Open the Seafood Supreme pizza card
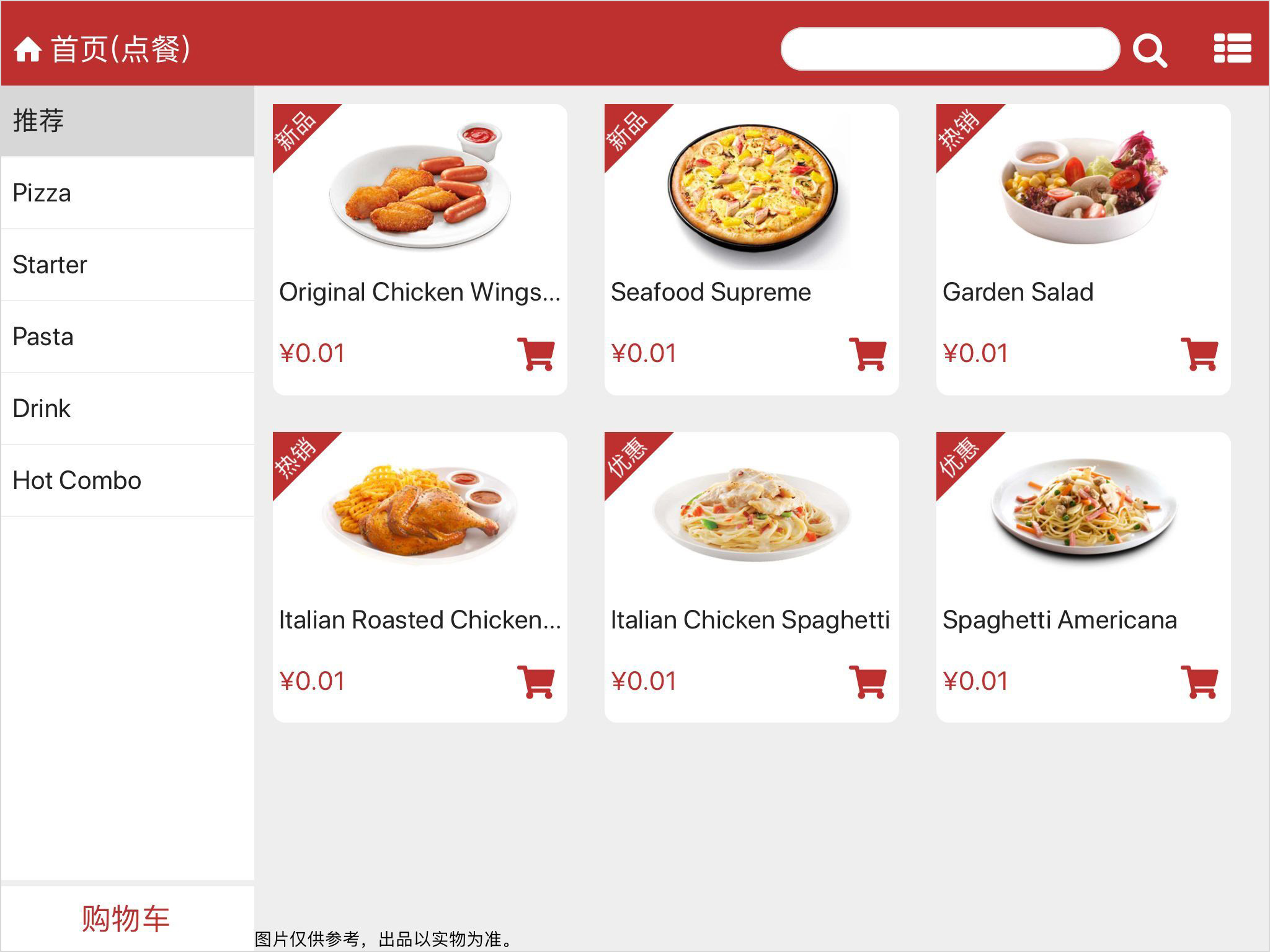1270x952 pixels. 752,192
